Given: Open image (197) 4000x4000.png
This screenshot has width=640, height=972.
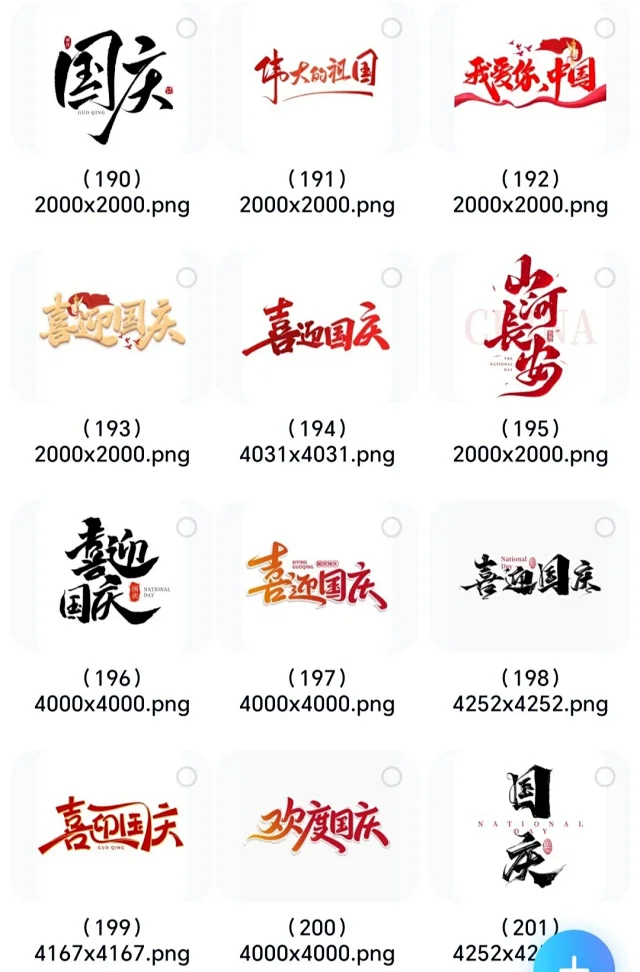Looking at the screenshot, I should (316, 580).
